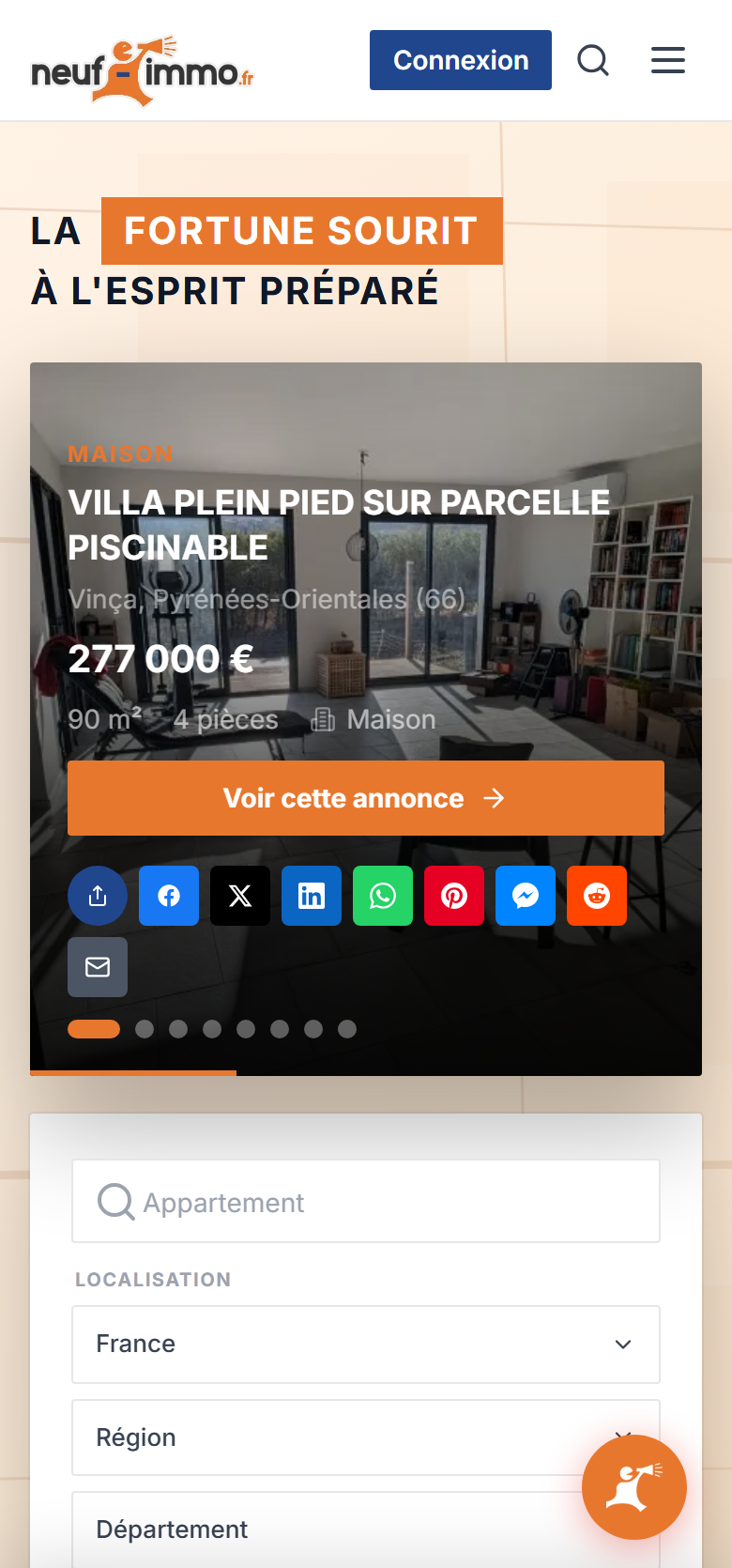Open the generic share options
The height and width of the screenshot is (1568, 732).
coord(98,896)
